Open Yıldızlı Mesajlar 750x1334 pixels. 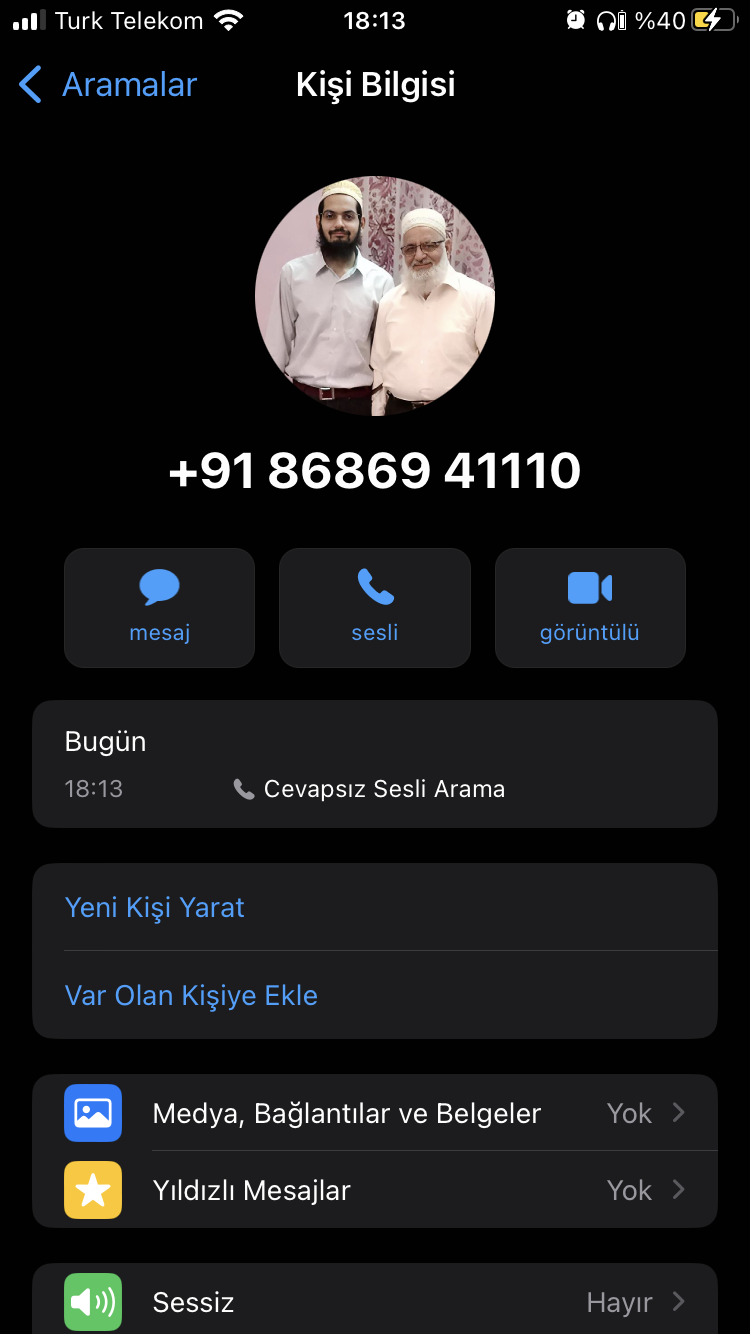click(375, 1190)
